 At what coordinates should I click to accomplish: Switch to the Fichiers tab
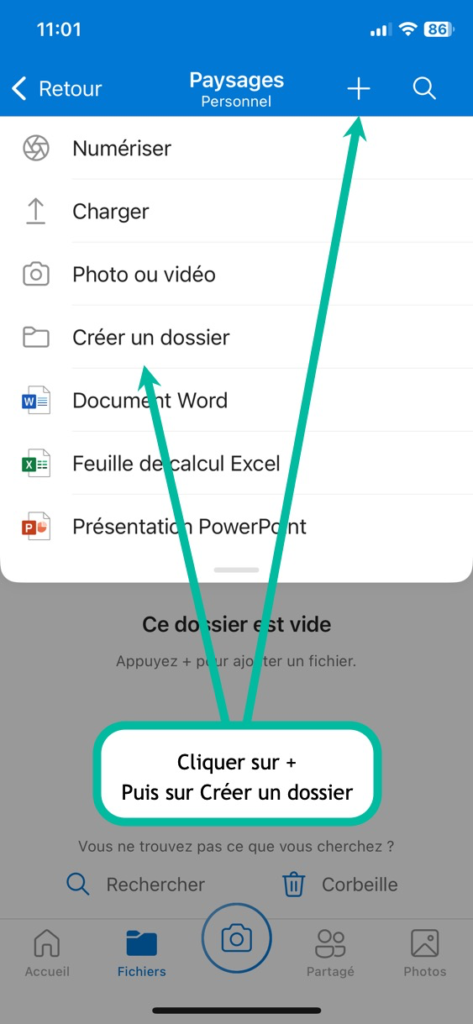[x=142, y=953]
